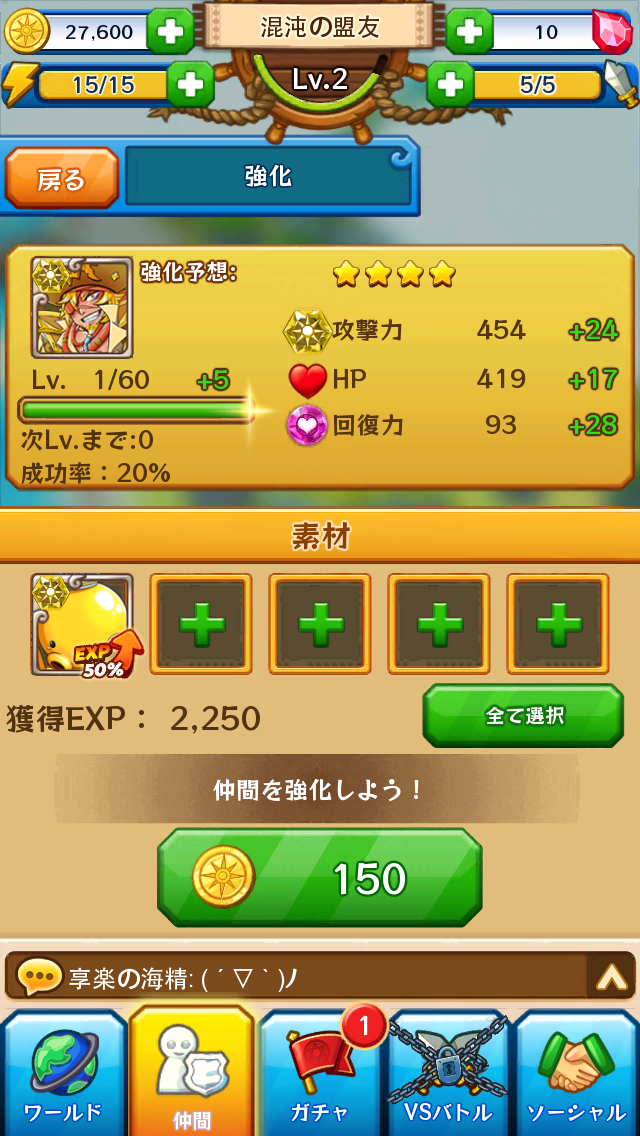
Task: Refill sword battle points with plus
Action: 450,85
